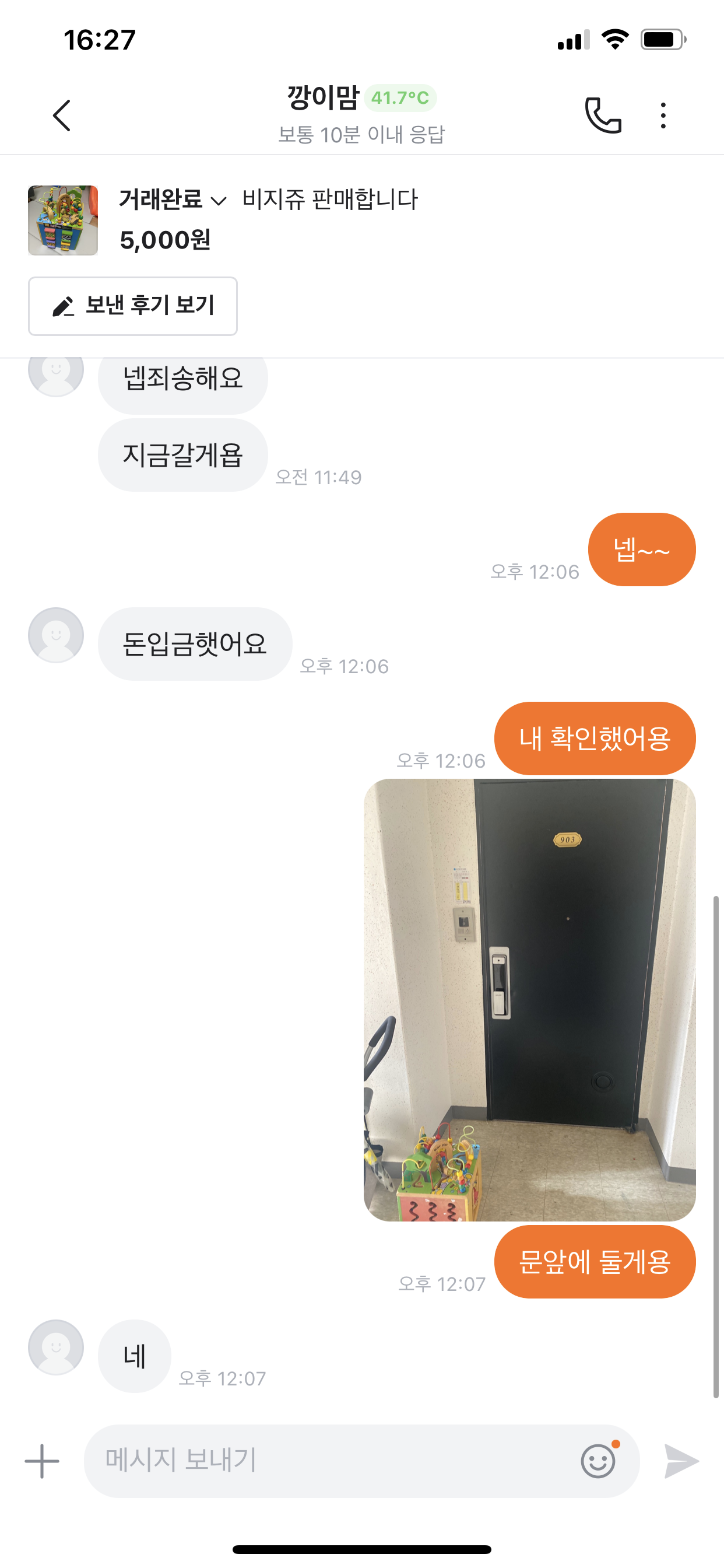
Task: Open the emoji sticker picker
Action: (x=599, y=1461)
